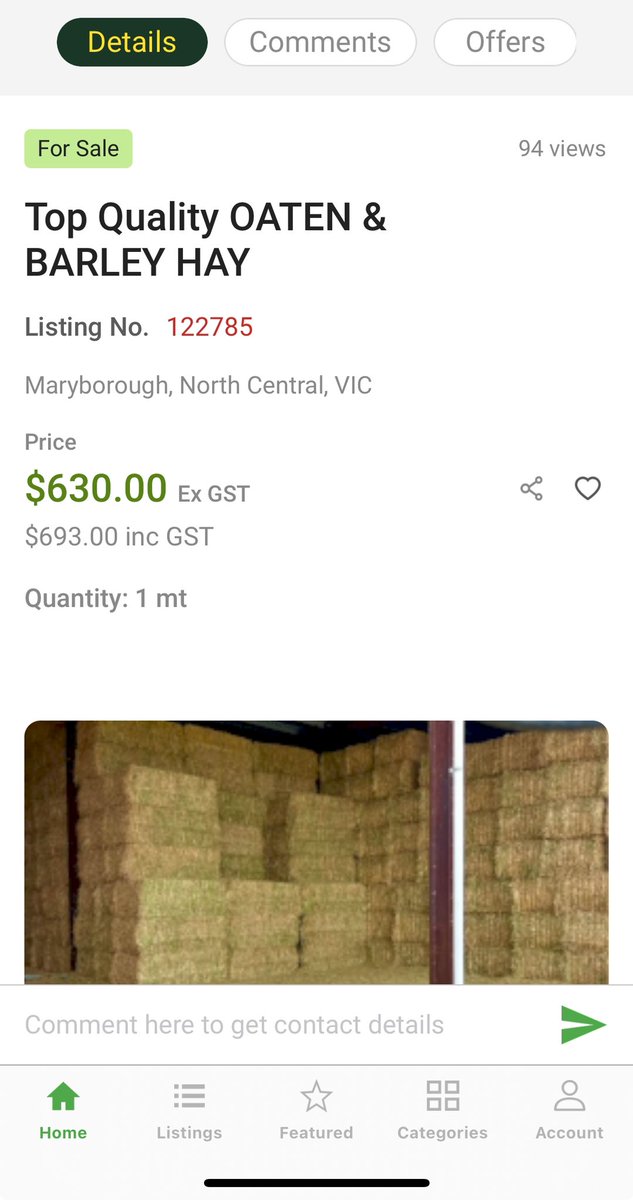Open the Listings tab
Viewport: 633px width, 1200px height.
pyautogui.click(x=189, y=1110)
